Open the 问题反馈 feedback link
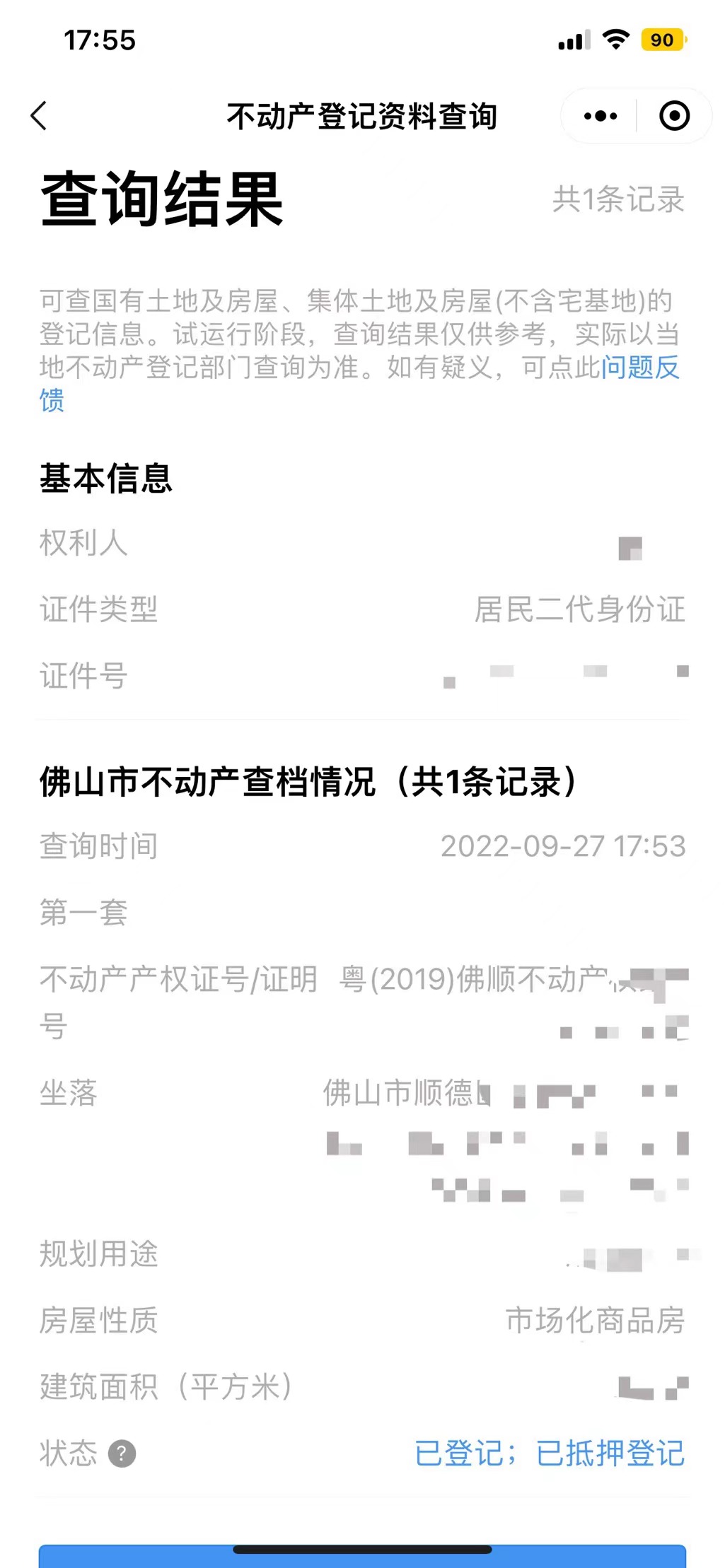Viewport: 725px width, 1568px height. (x=639, y=370)
